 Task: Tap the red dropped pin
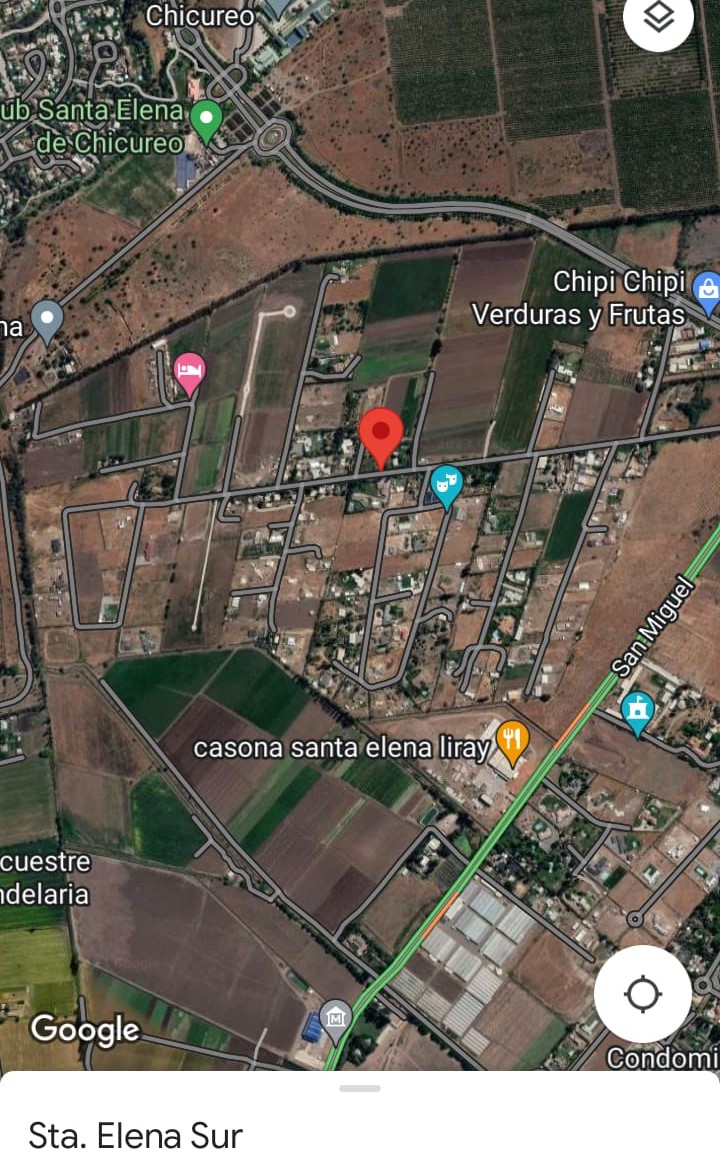coord(381,438)
